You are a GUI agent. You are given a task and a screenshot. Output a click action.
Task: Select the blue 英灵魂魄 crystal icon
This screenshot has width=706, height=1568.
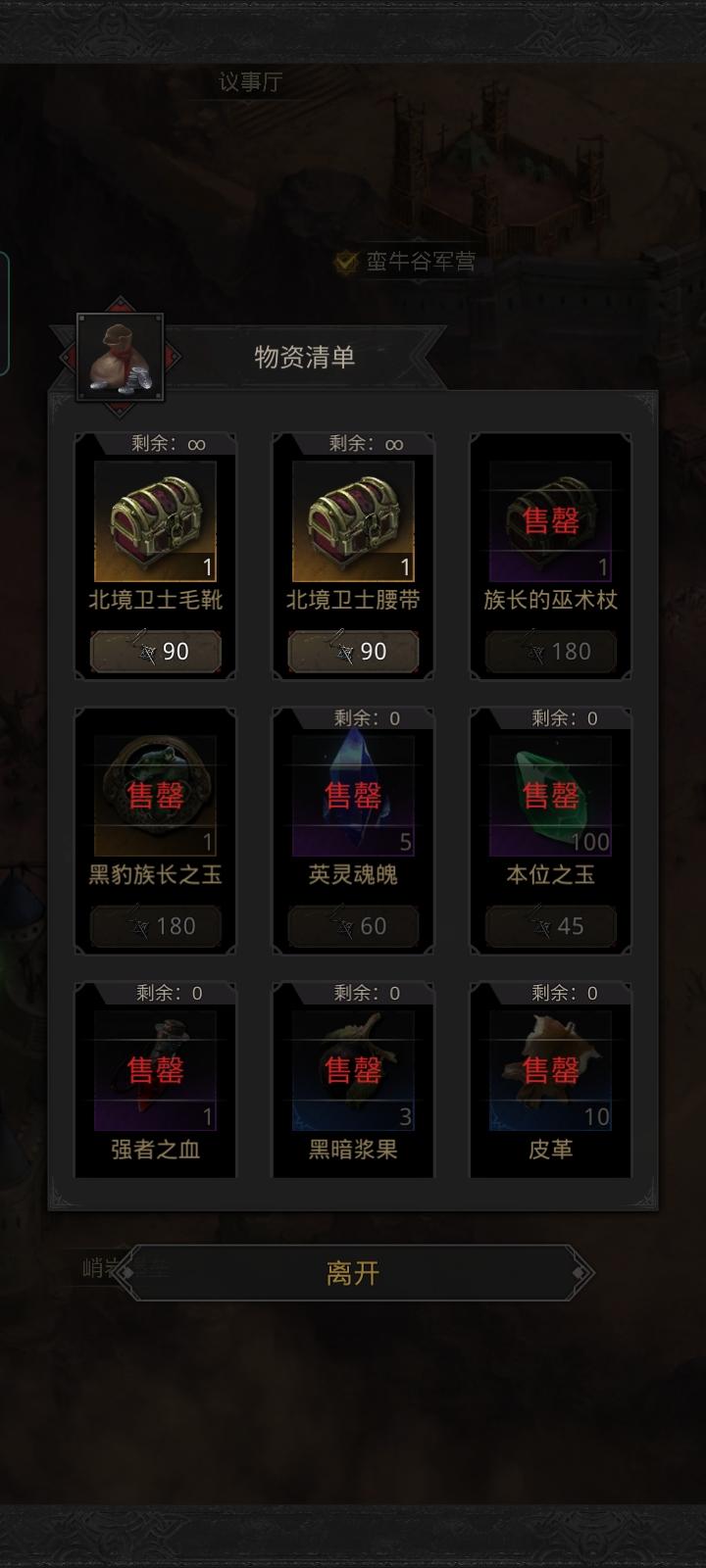tap(352, 794)
